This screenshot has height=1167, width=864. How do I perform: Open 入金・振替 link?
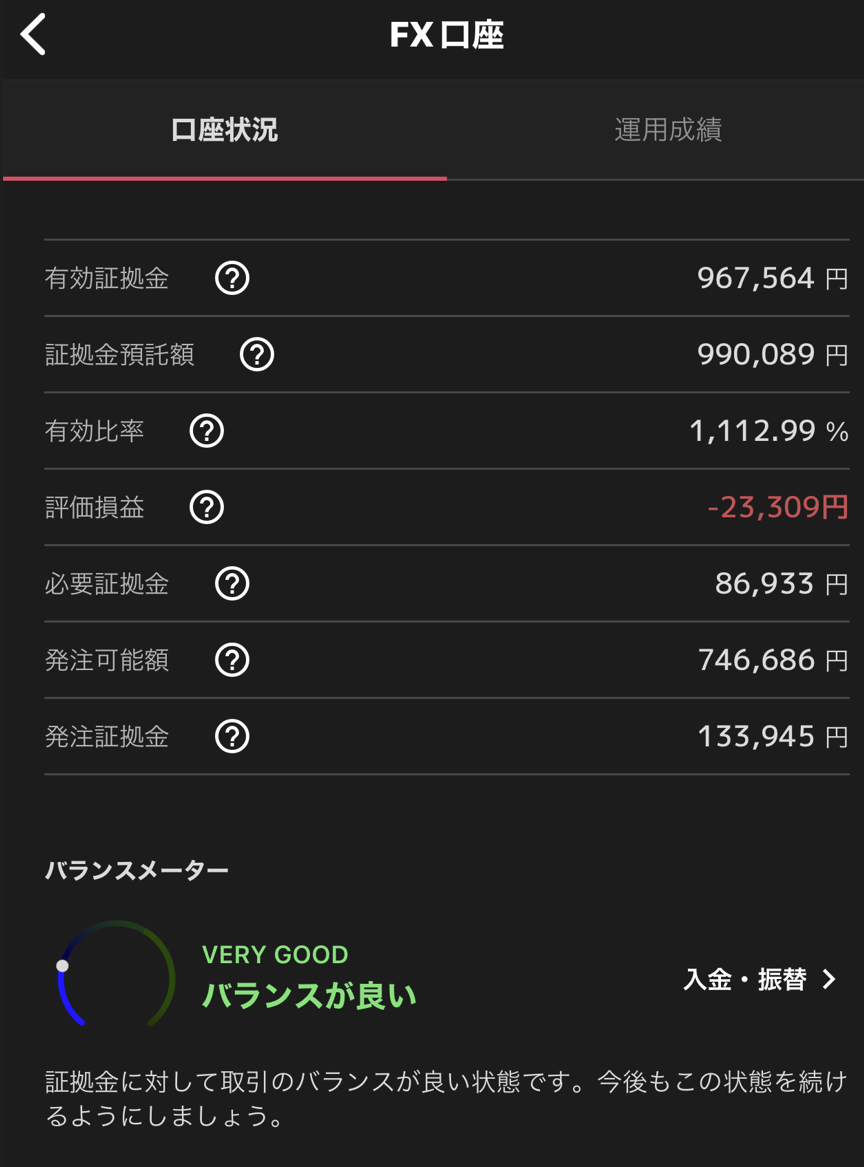tap(758, 979)
